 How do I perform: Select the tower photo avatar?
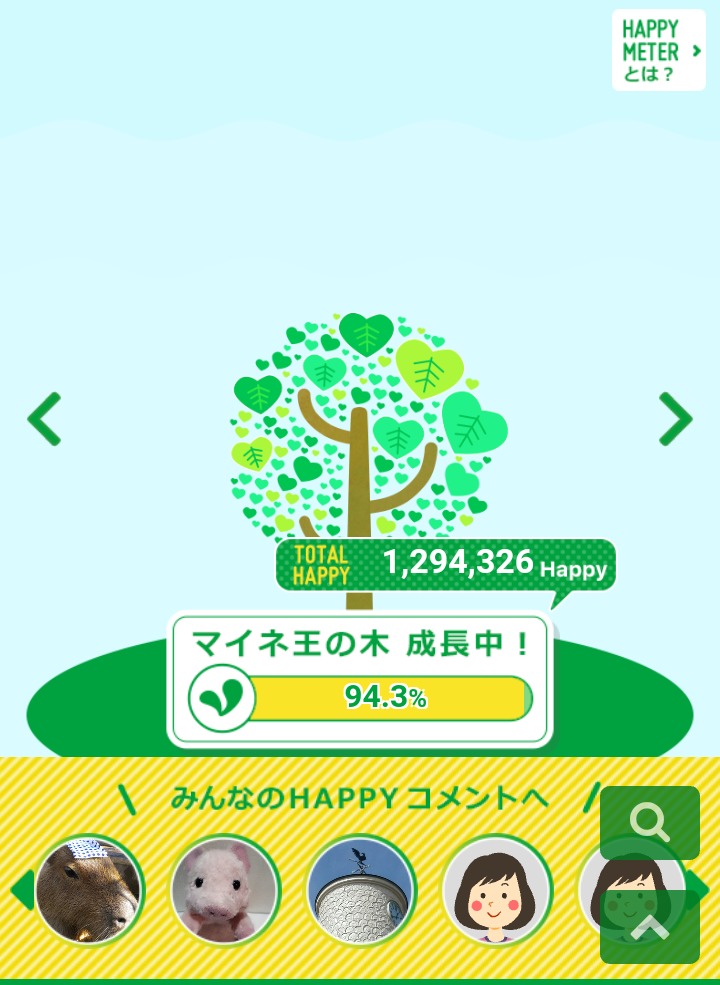[x=360, y=889]
